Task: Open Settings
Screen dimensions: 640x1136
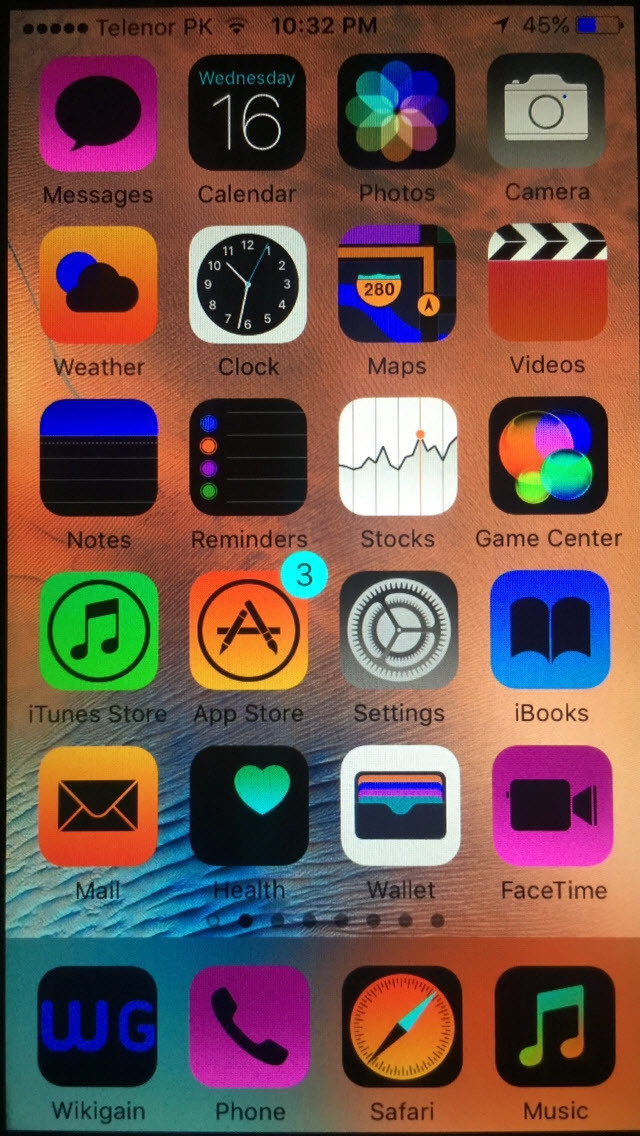Action: pos(398,630)
